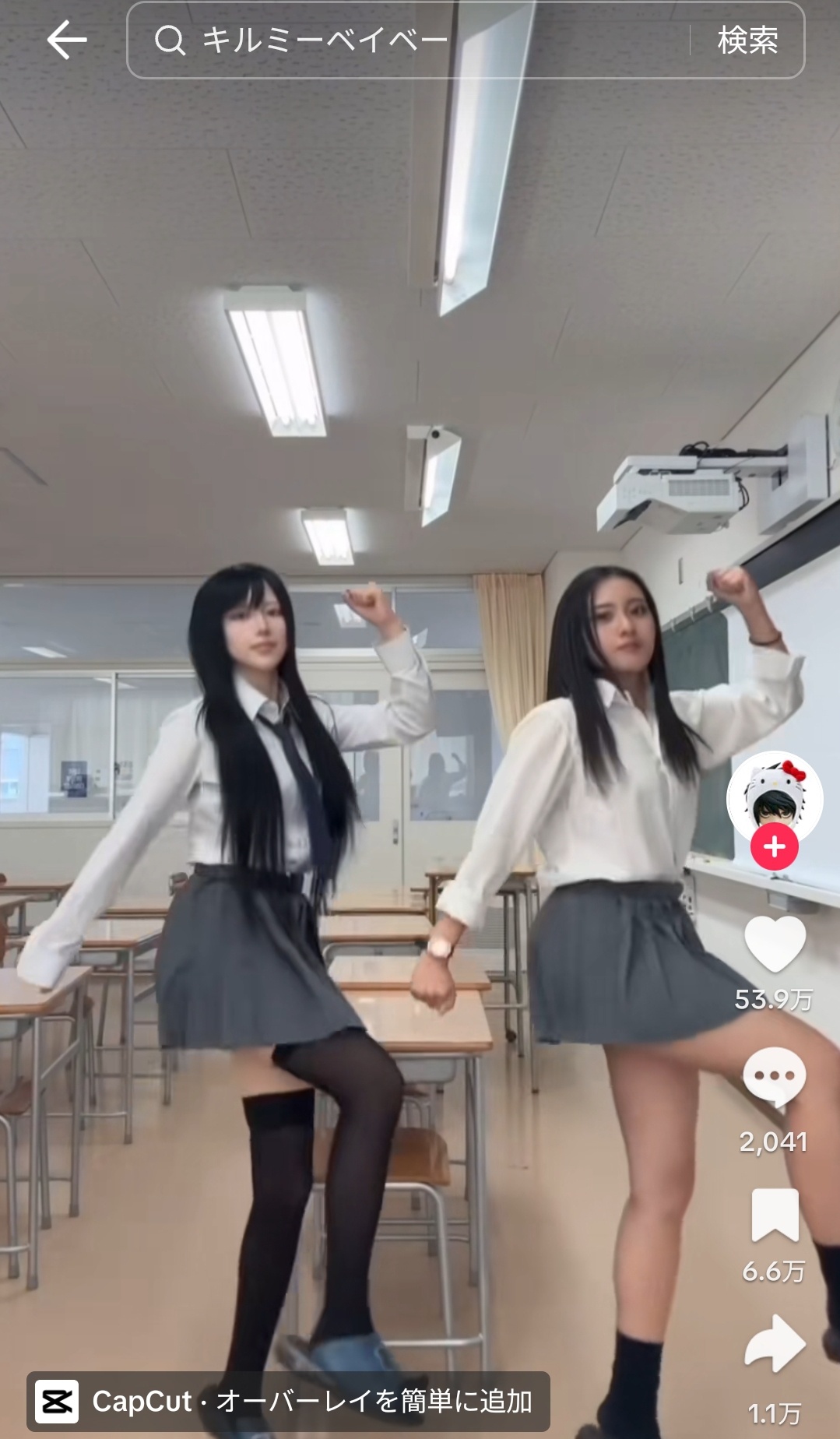Tap the 検索 search button
Viewport: 840px width, 1439px height.
click(x=747, y=40)
